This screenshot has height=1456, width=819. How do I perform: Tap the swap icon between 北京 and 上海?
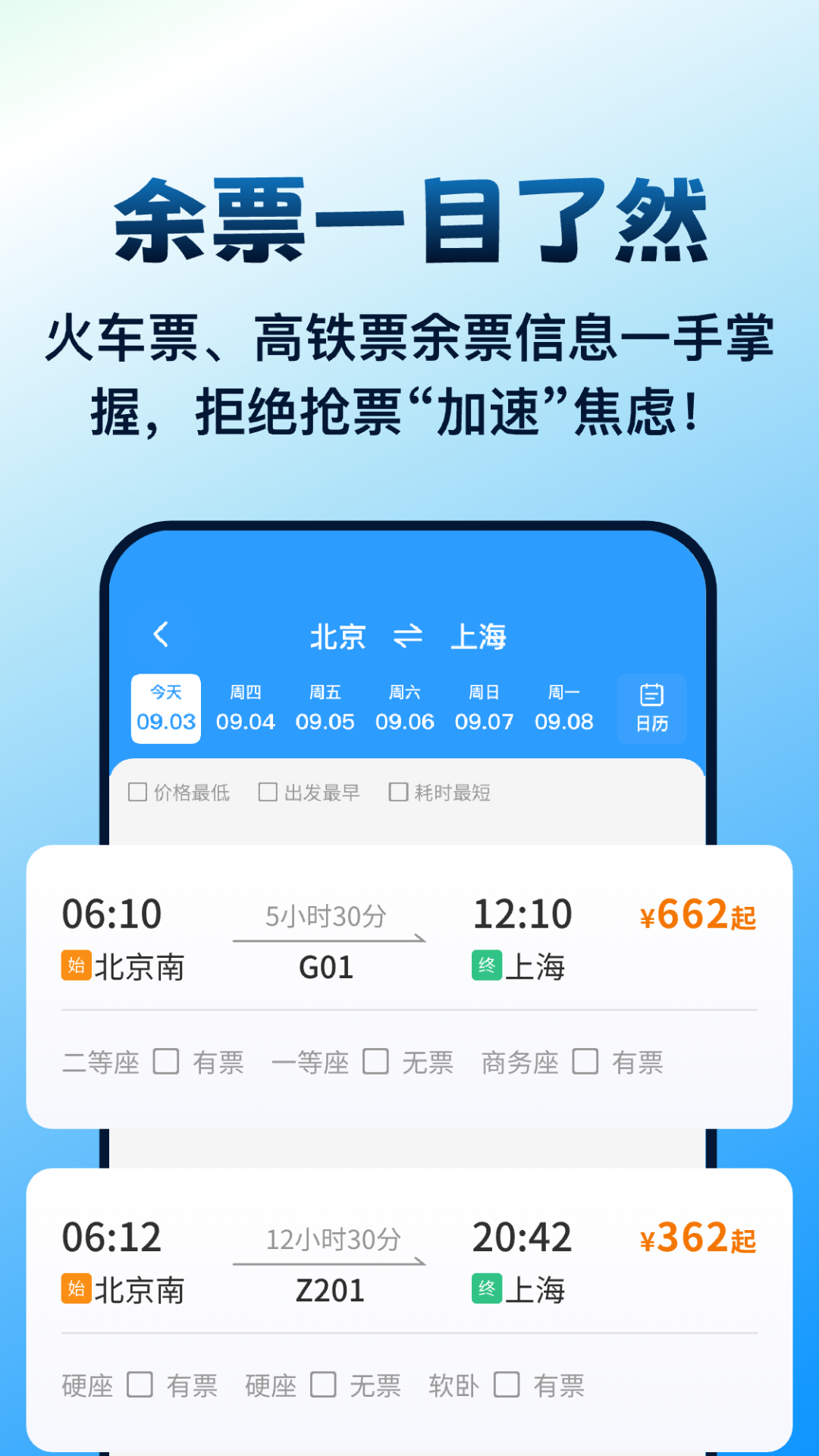pyautogui.click(x=409, y=637)
